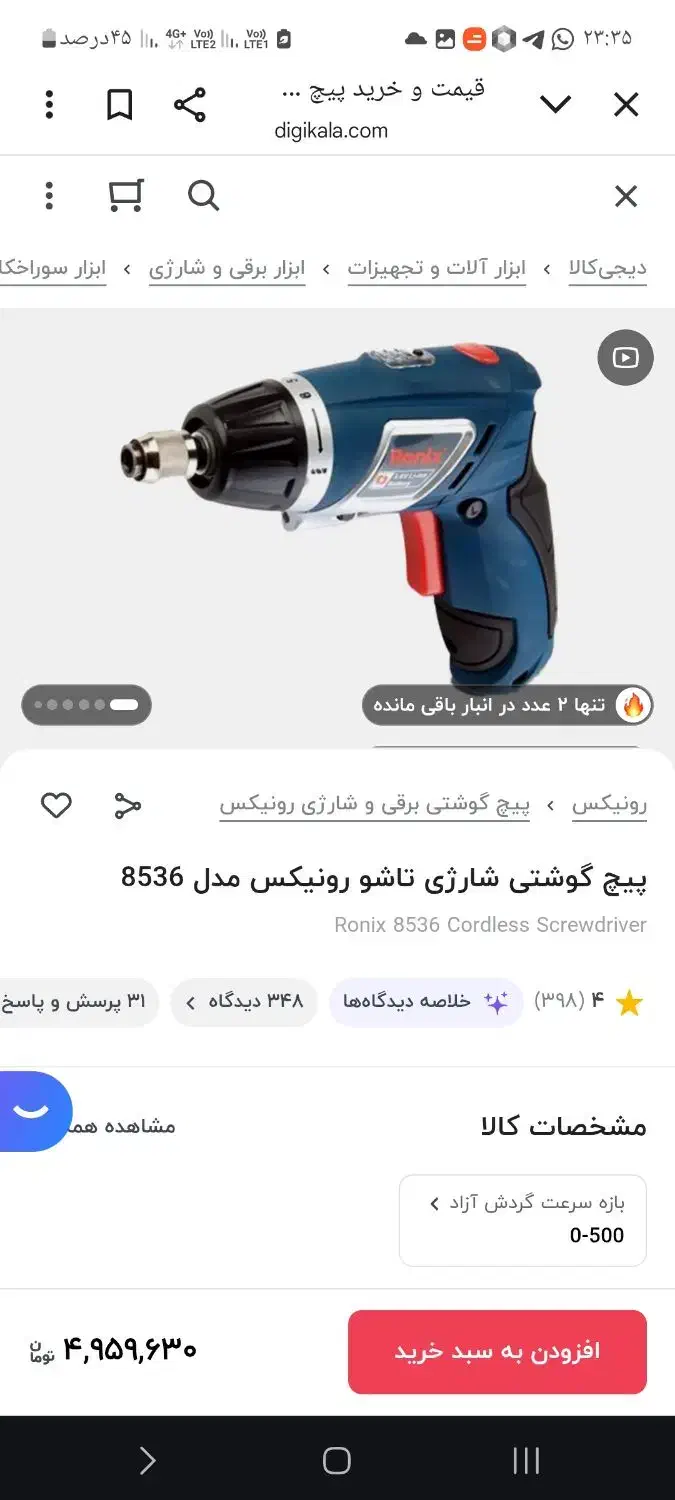675x1500 pixels.
Task: Go to دیجی‌کالا breadcrumb link
Action: pyautogui.click(x=608, y=268)
